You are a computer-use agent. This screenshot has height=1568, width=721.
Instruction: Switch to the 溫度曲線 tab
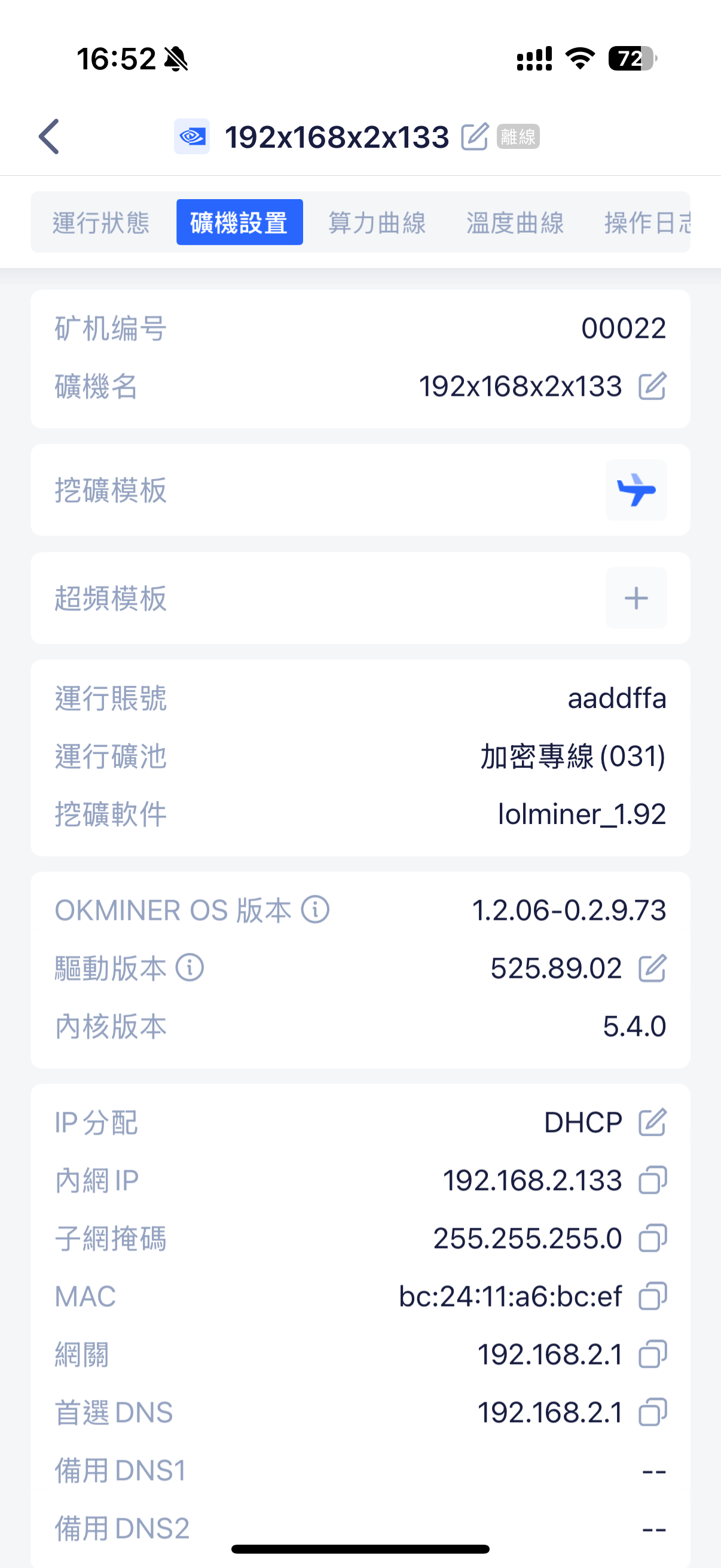pos(515,222)
